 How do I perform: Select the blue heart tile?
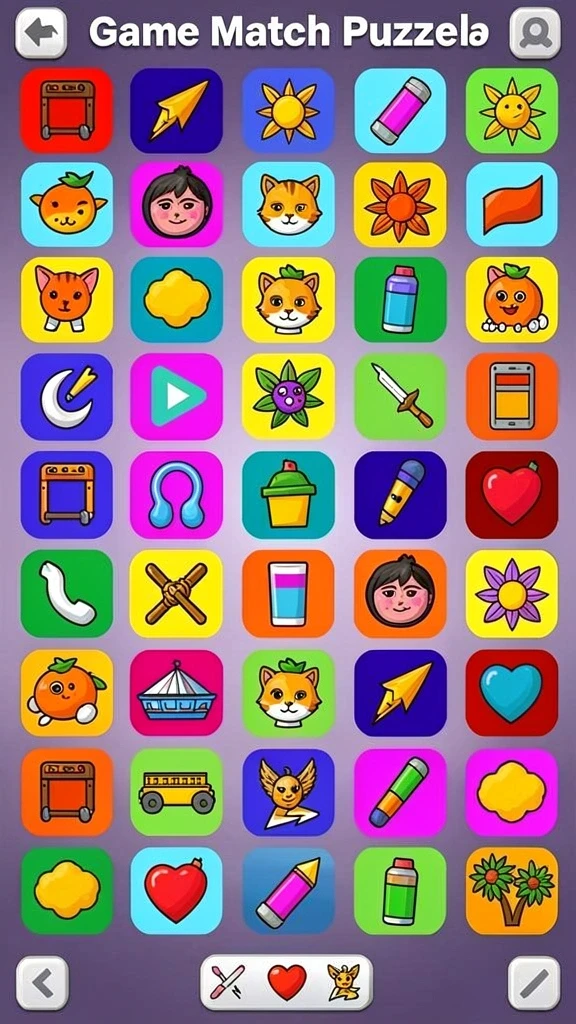tap(511, 693)
